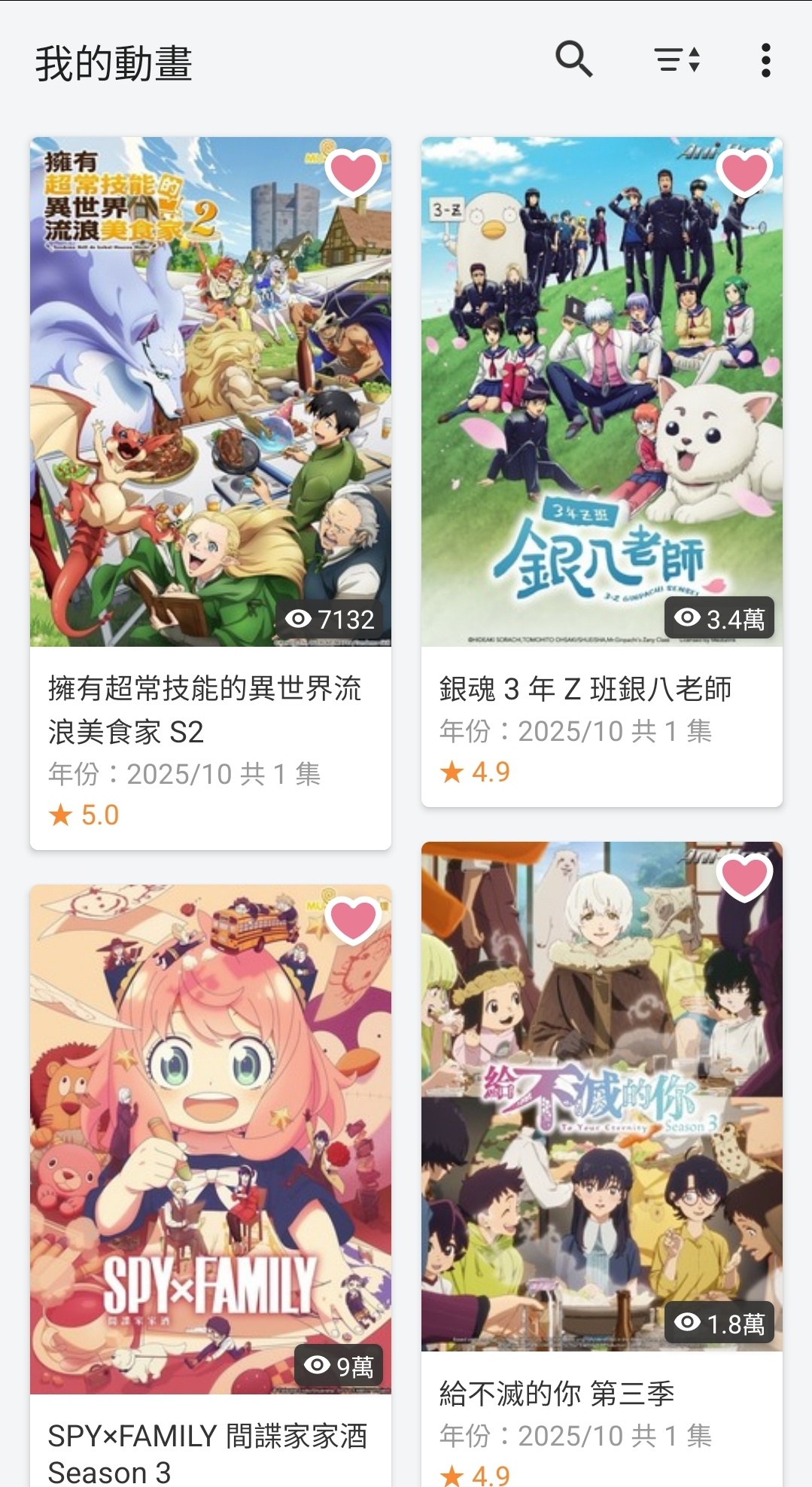This screenshot has width=812, height=1487.
Task: Open the sort options
Action: 677,59
